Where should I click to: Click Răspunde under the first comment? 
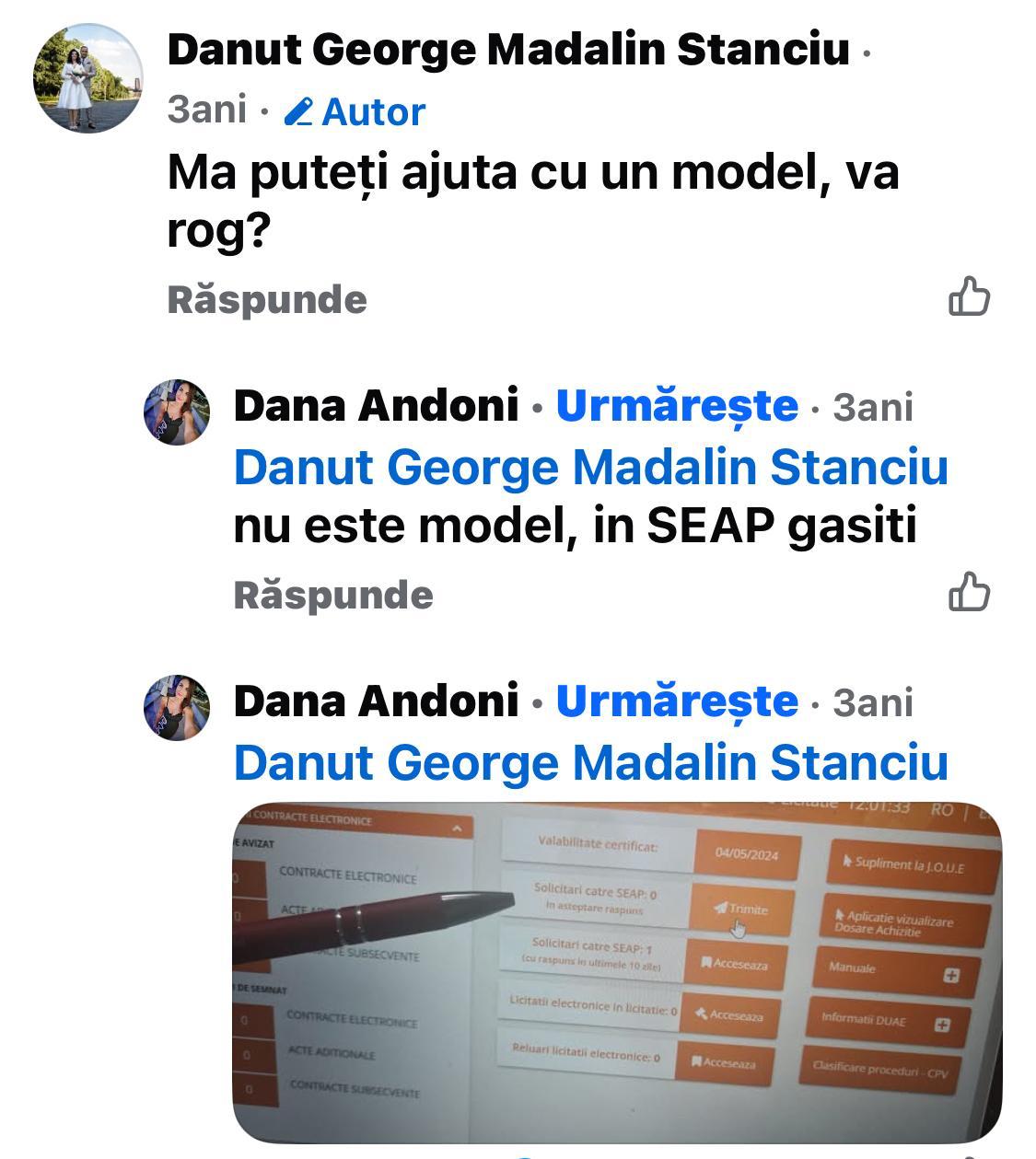tap(267, 298)
